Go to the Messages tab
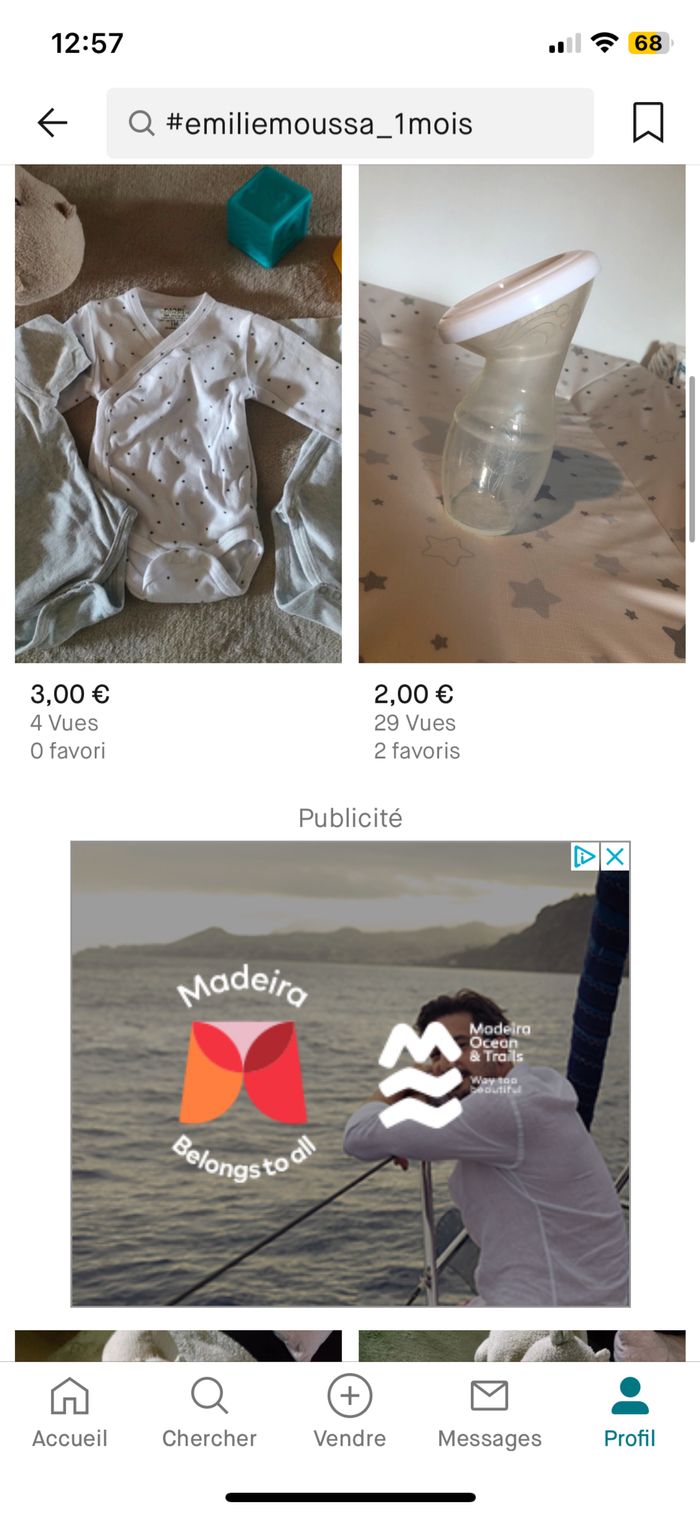Screen dimensions: 700x1517 pyautogui.click(x=489, y=1411)
